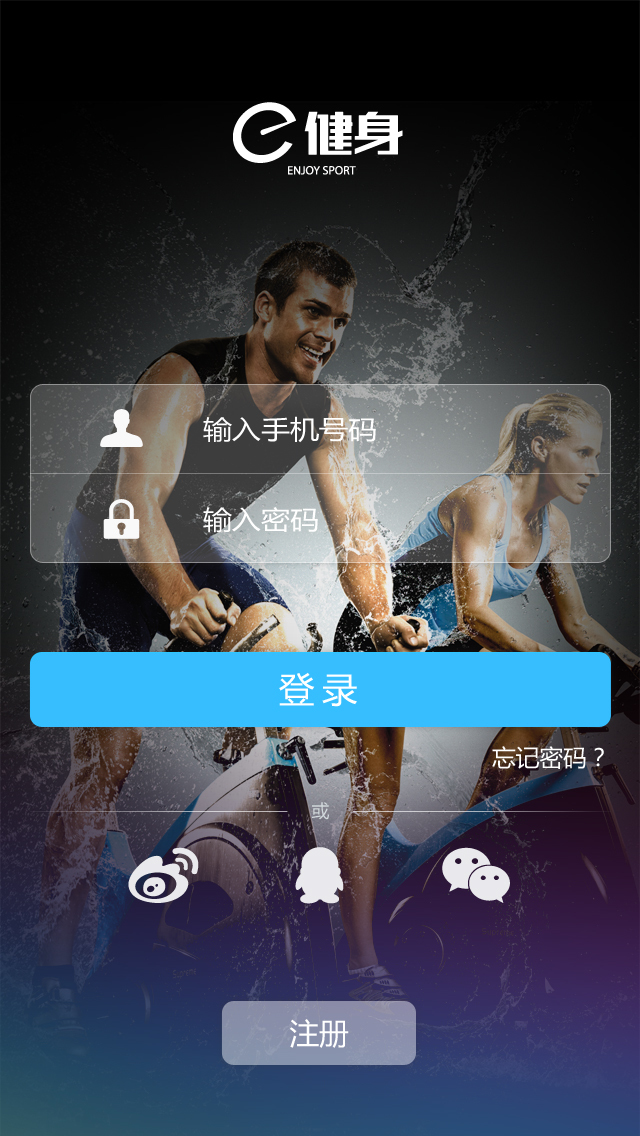Sign in with Weibo

(x=163, y=875)
